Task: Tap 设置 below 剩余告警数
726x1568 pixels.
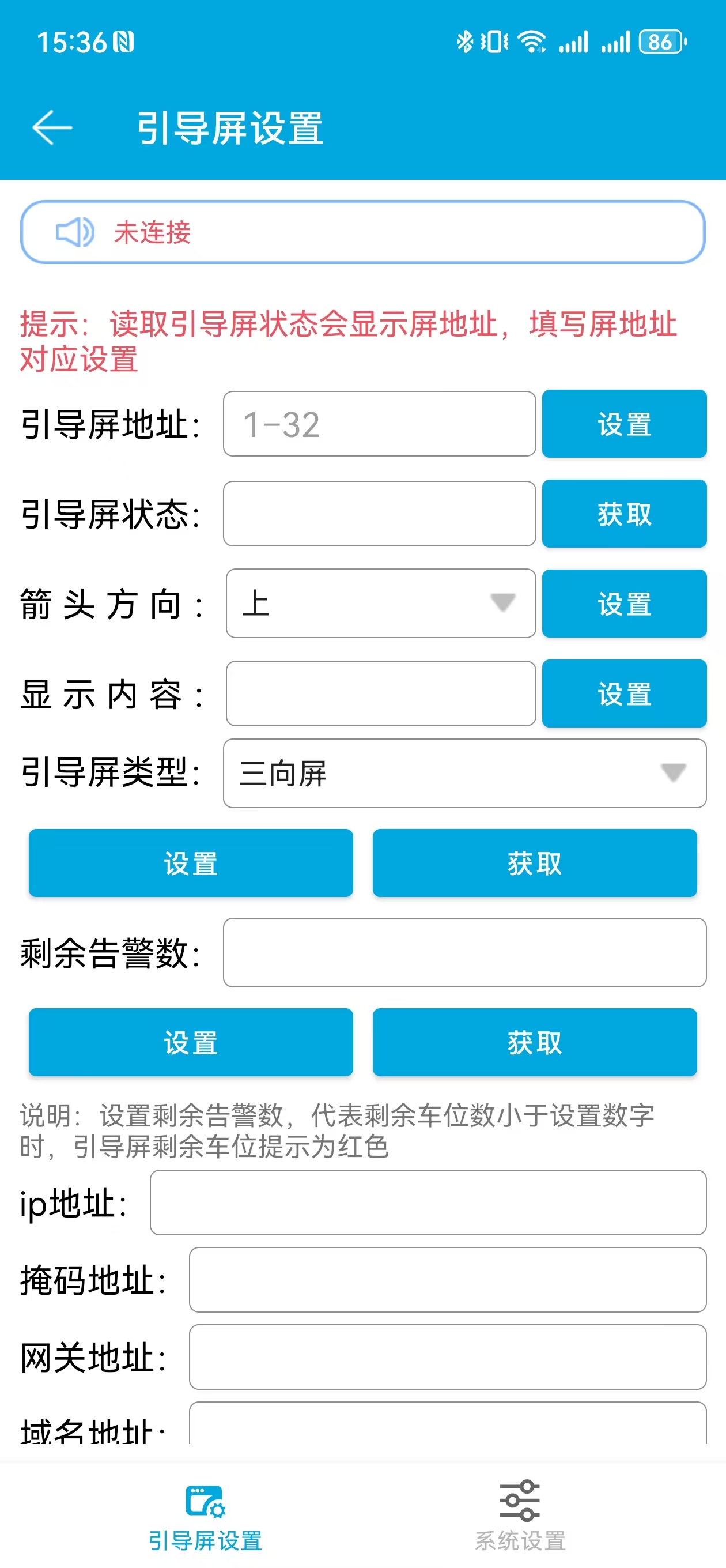Action: pos(191,1042)
